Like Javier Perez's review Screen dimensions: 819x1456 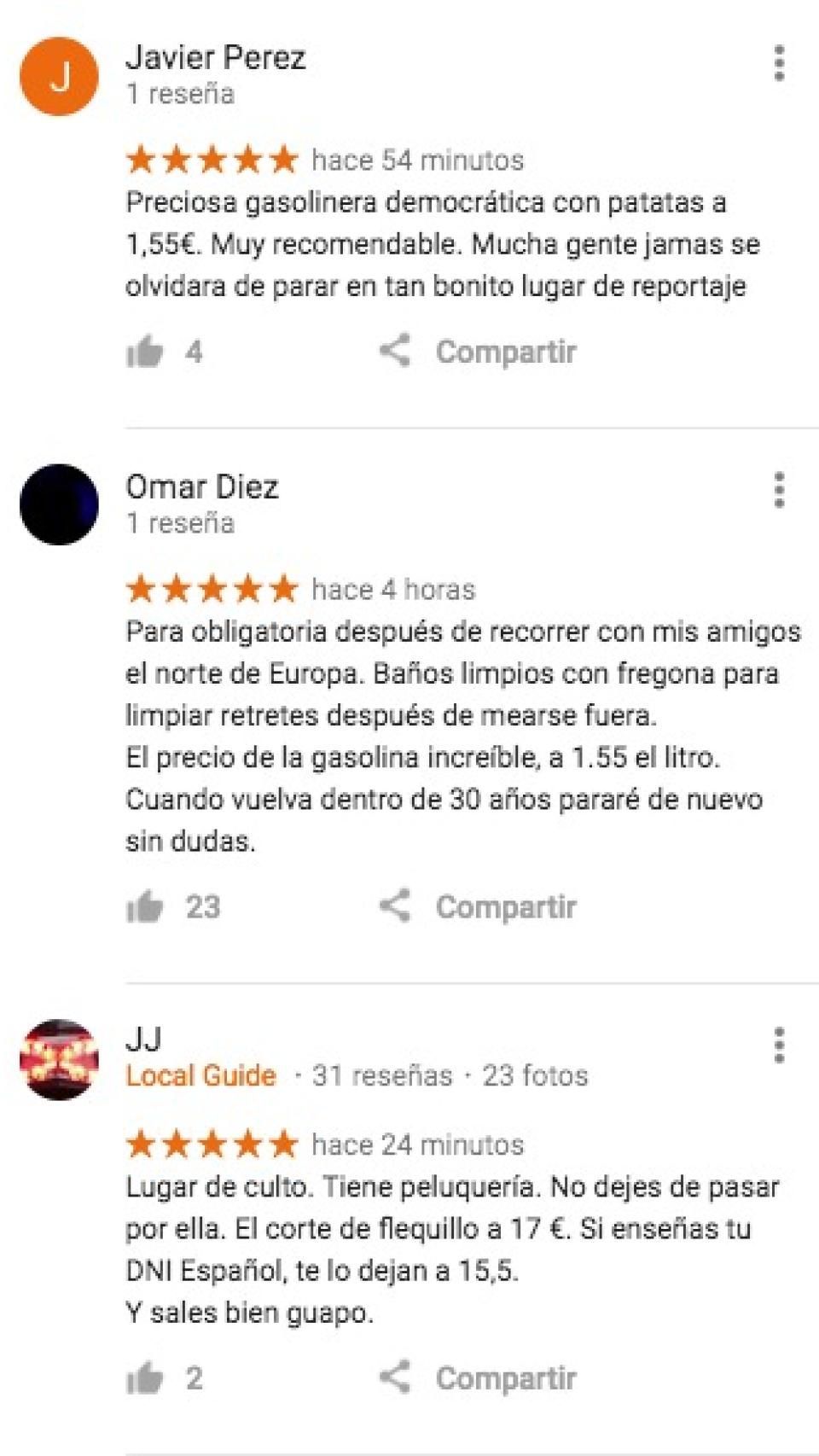point(145,351)
